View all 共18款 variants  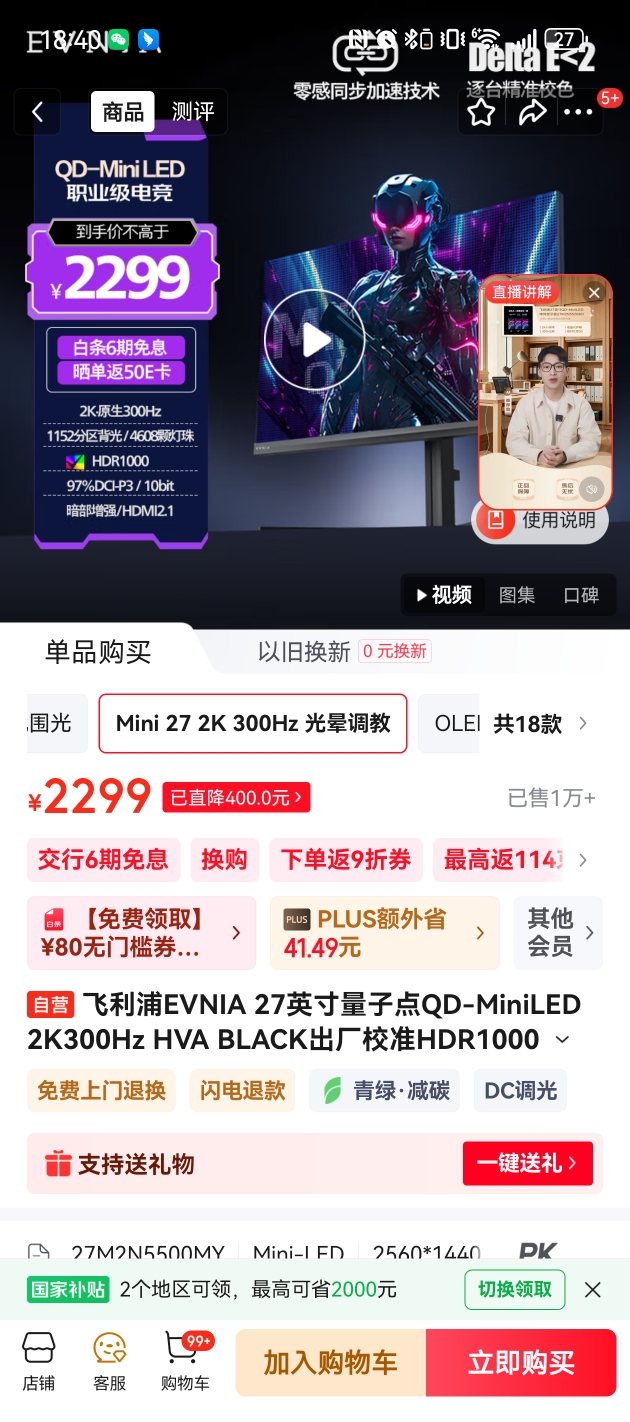[x=540, y=724]
